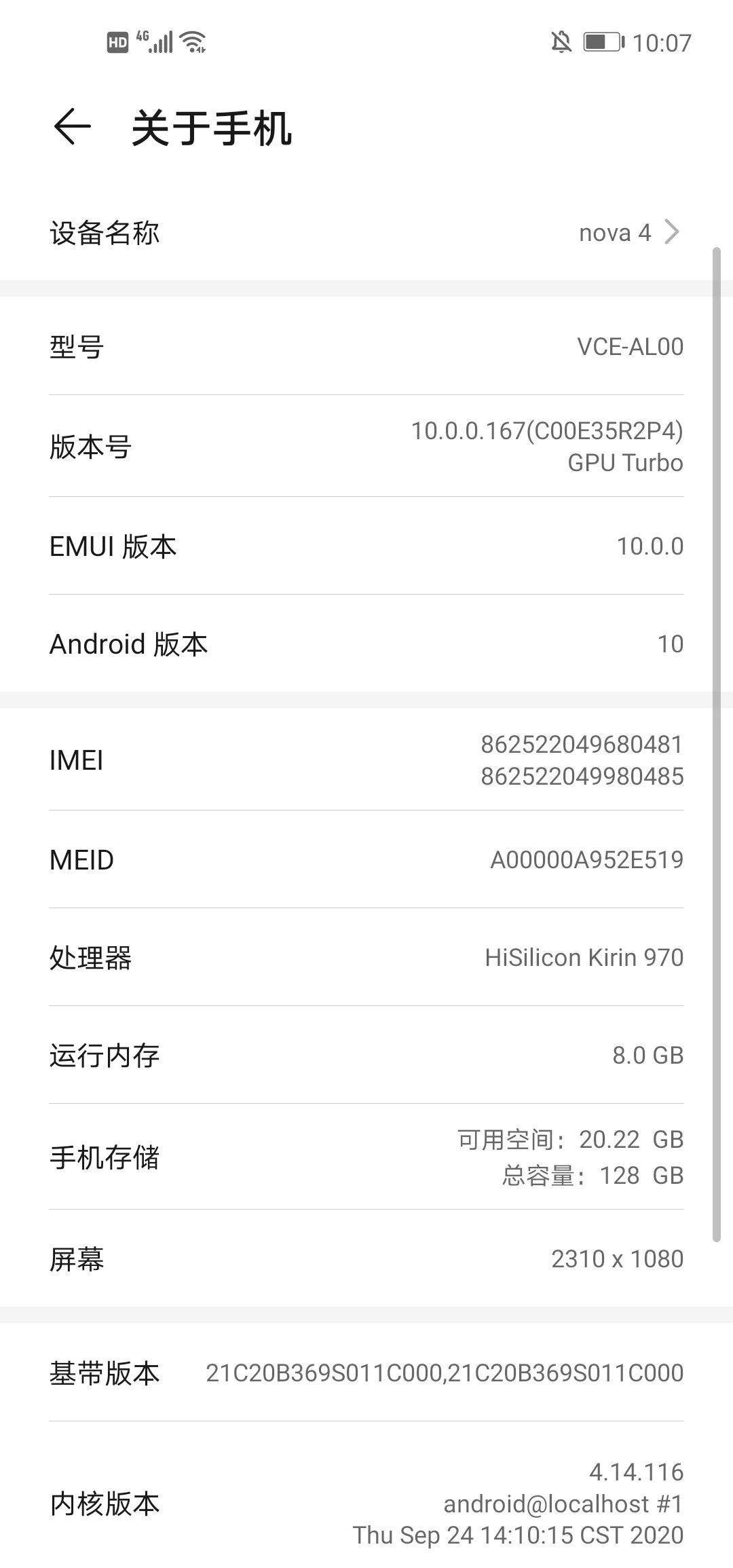The width and height of the screenshot is (733, 1568).
Task: Tap the Android 版本 row
Action: pyautogui.click(x=366, y=643)
